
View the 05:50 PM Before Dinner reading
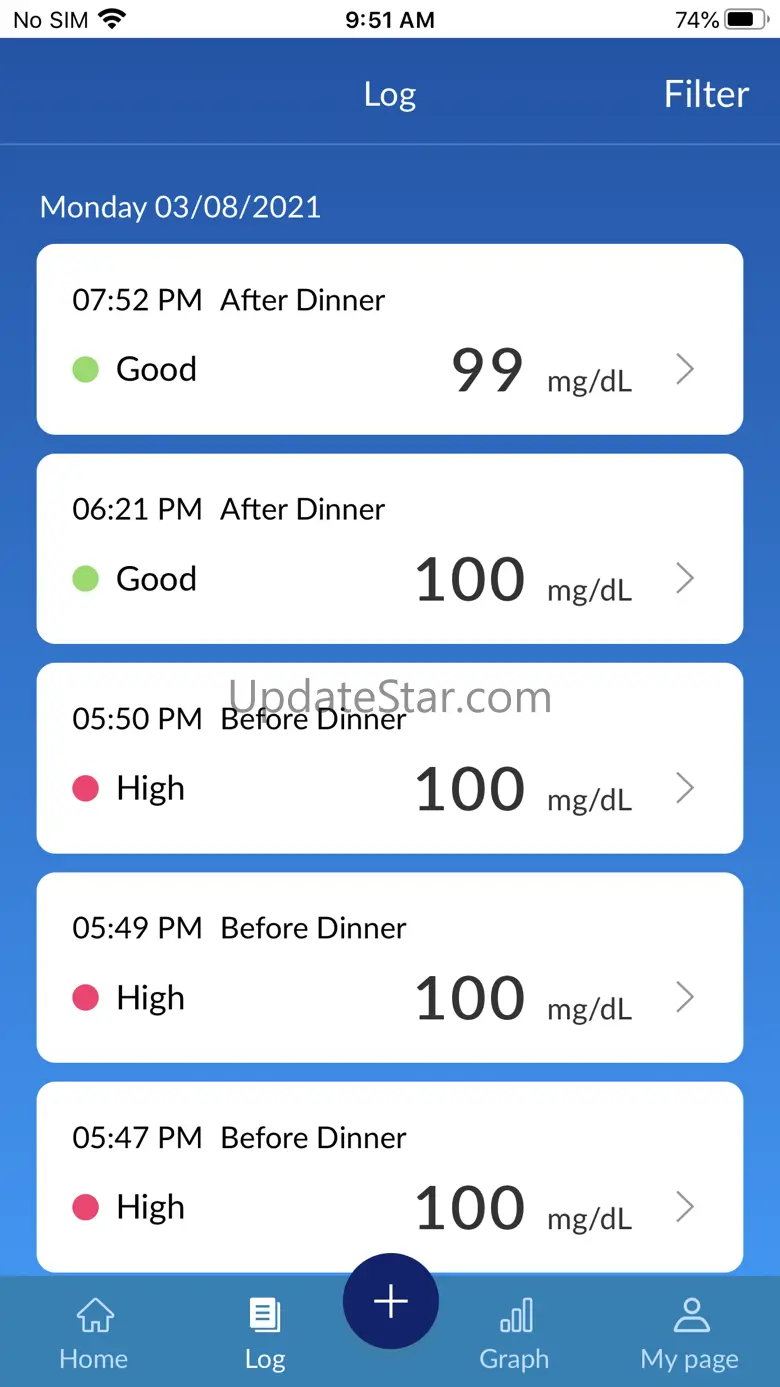390,758
